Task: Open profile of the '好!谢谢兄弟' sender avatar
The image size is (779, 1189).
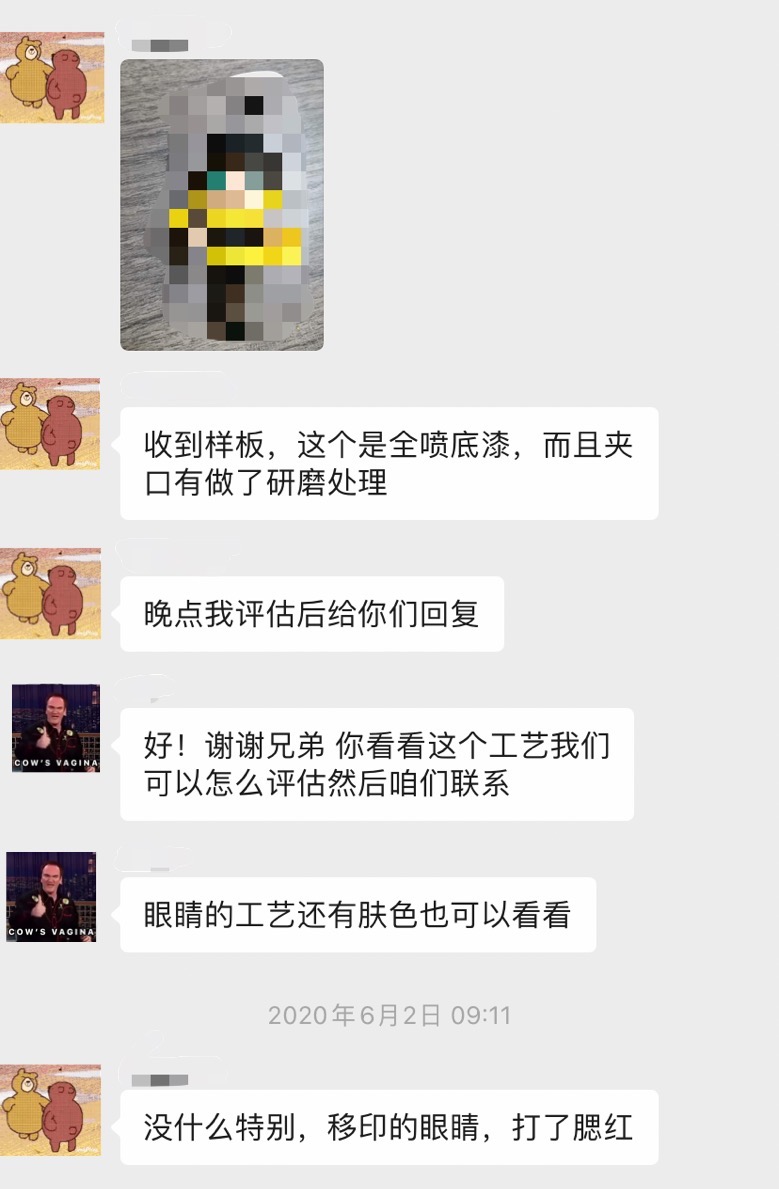Action: [56, 728]
